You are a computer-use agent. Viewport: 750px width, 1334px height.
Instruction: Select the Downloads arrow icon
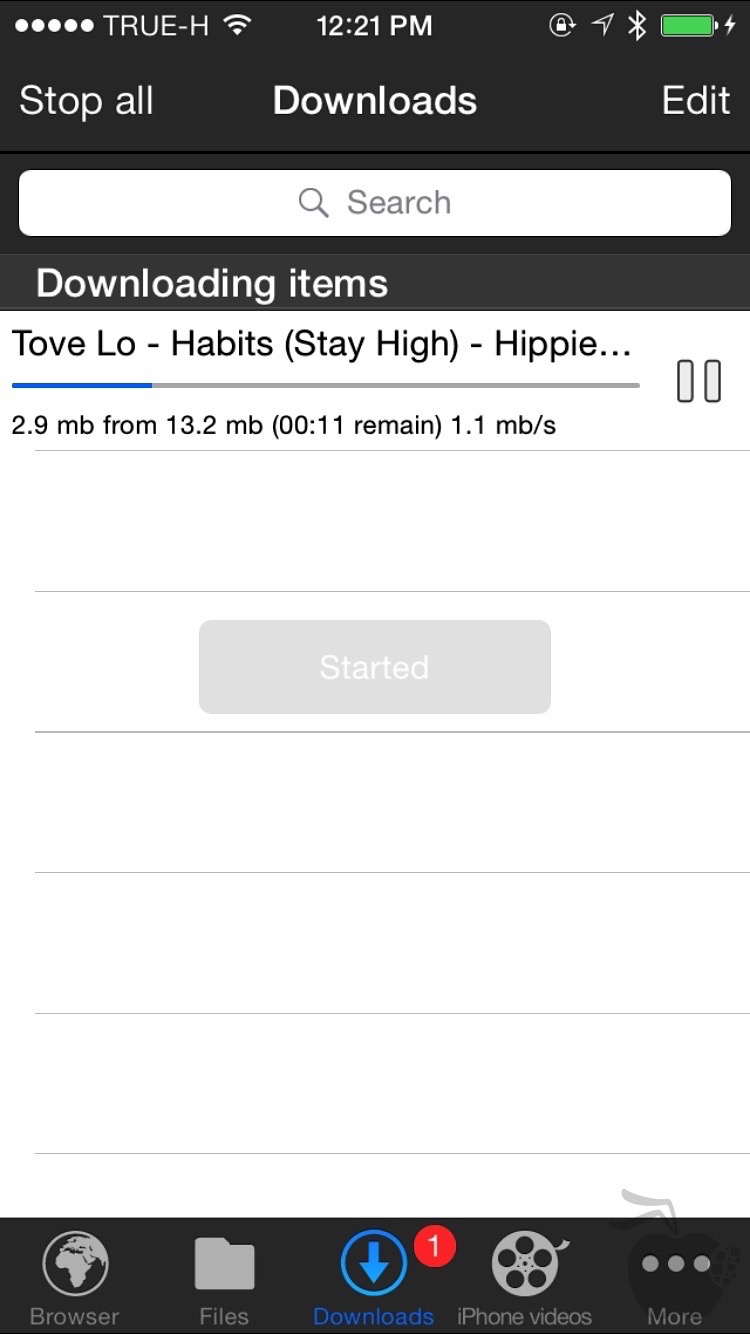373,1263
